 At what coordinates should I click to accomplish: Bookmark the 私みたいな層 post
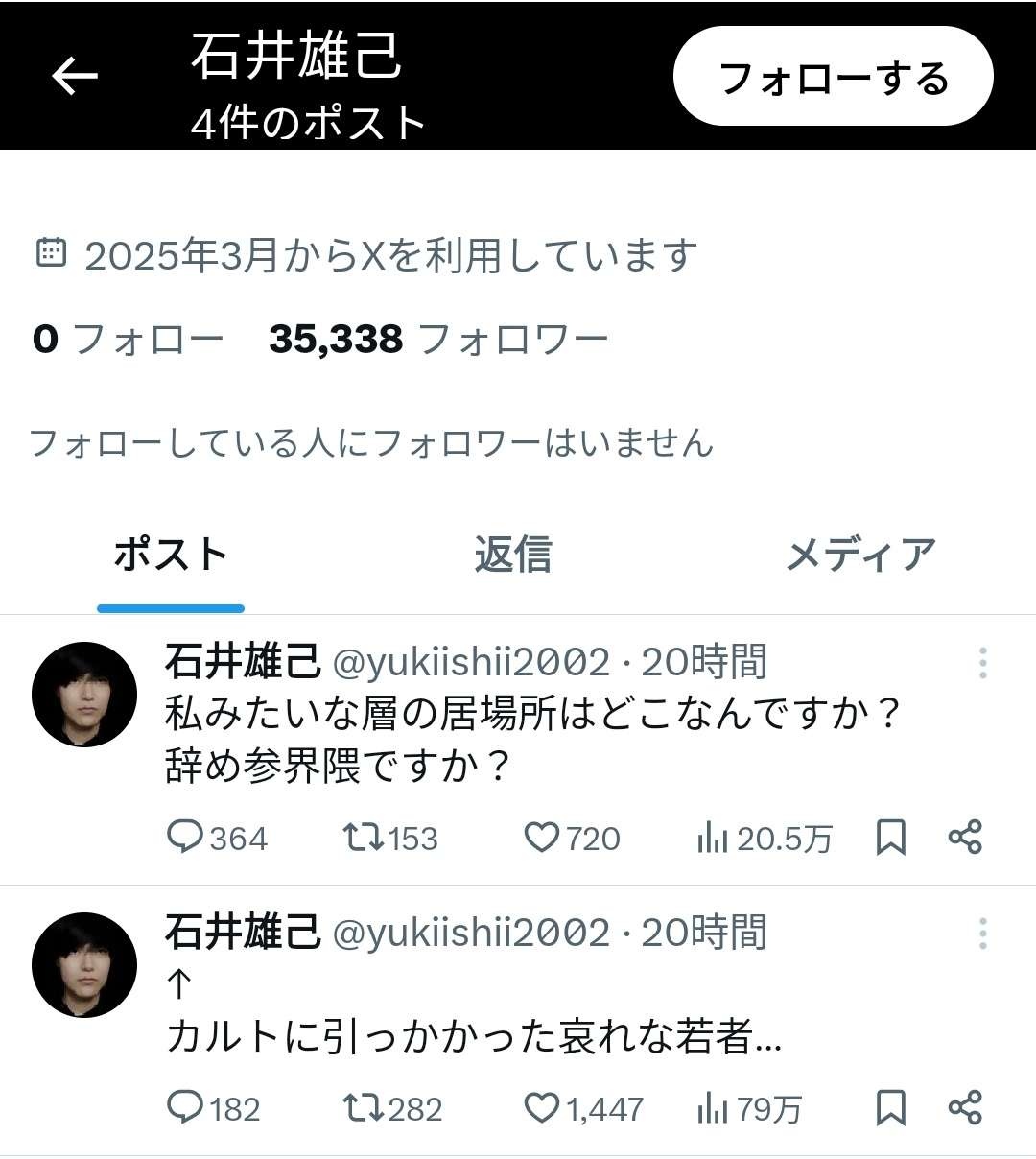[x=891, y=838]
